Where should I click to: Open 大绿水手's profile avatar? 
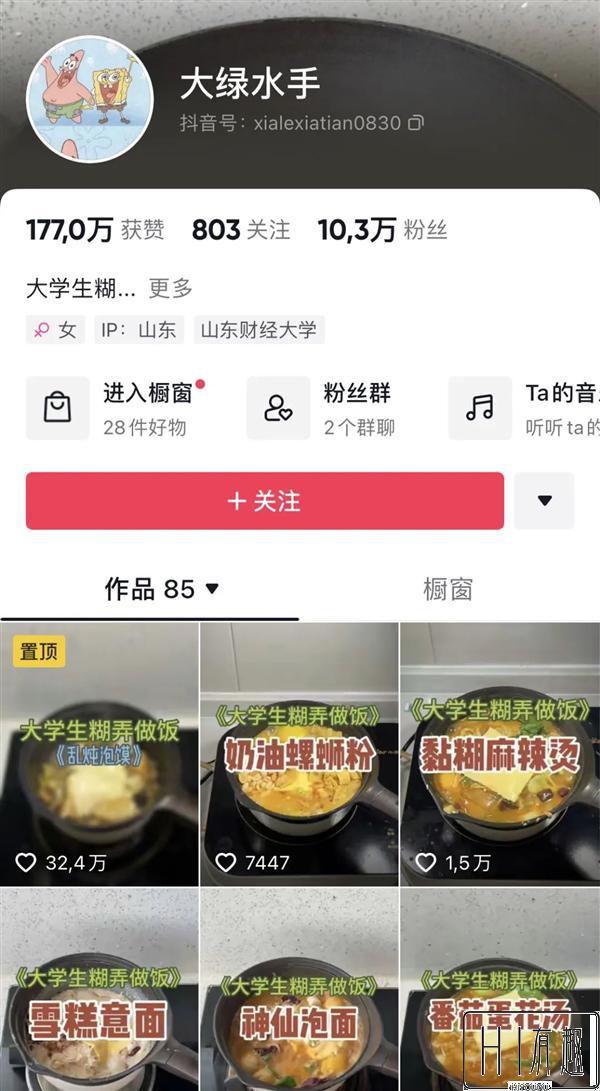(89, 99)
